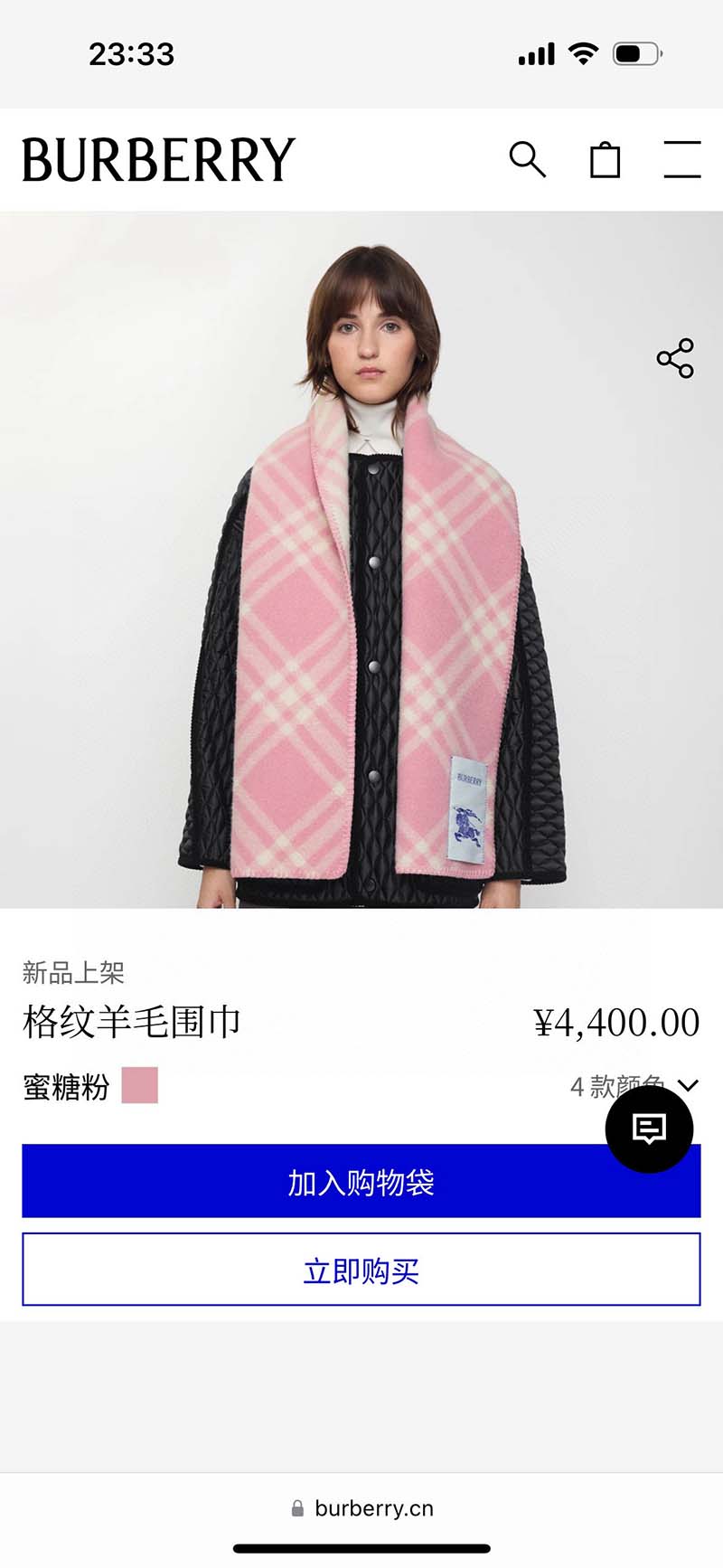This screenshot has width=723, height=1568.
Task: Open the shopping bag
Action: [605, 160]
